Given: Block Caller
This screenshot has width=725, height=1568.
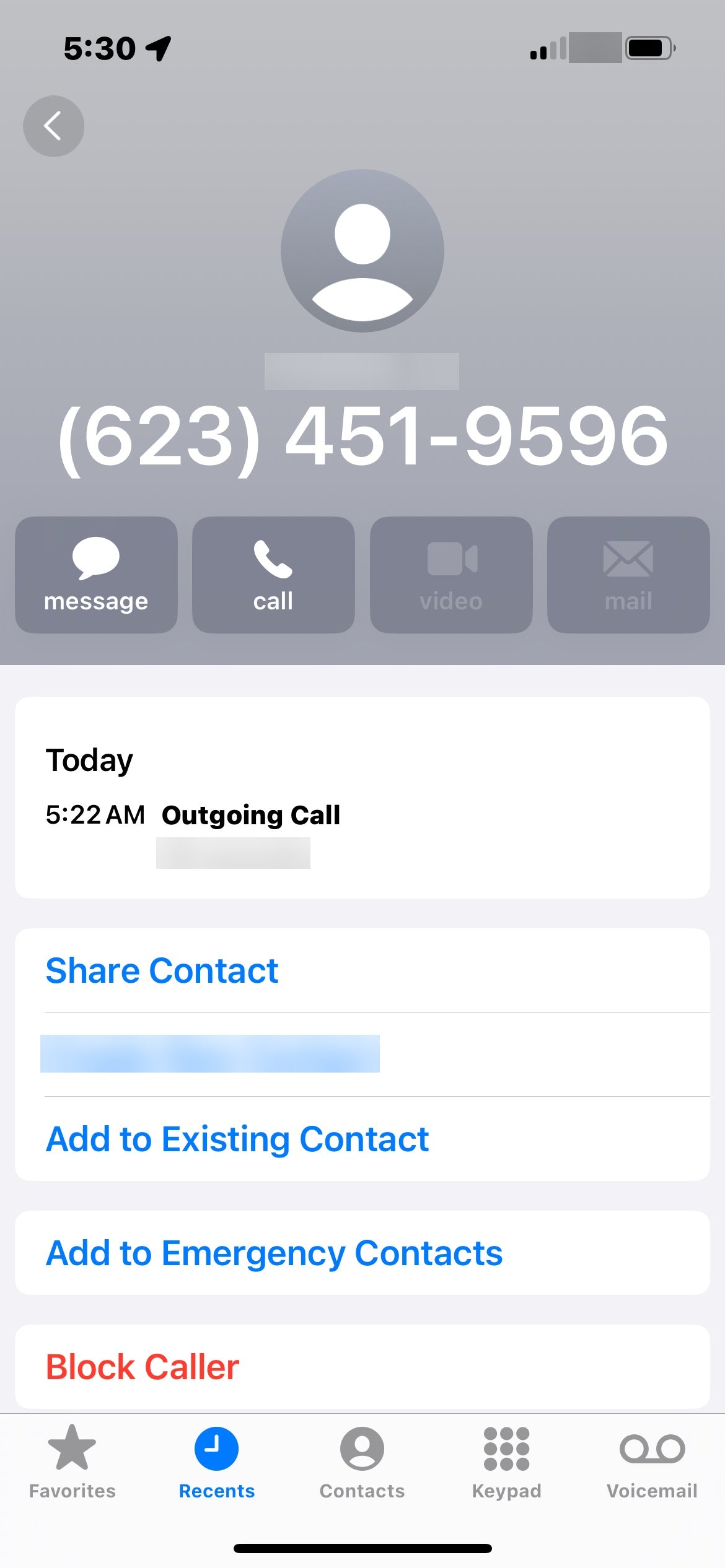Looking at the screenshot, I should 362,1367.
